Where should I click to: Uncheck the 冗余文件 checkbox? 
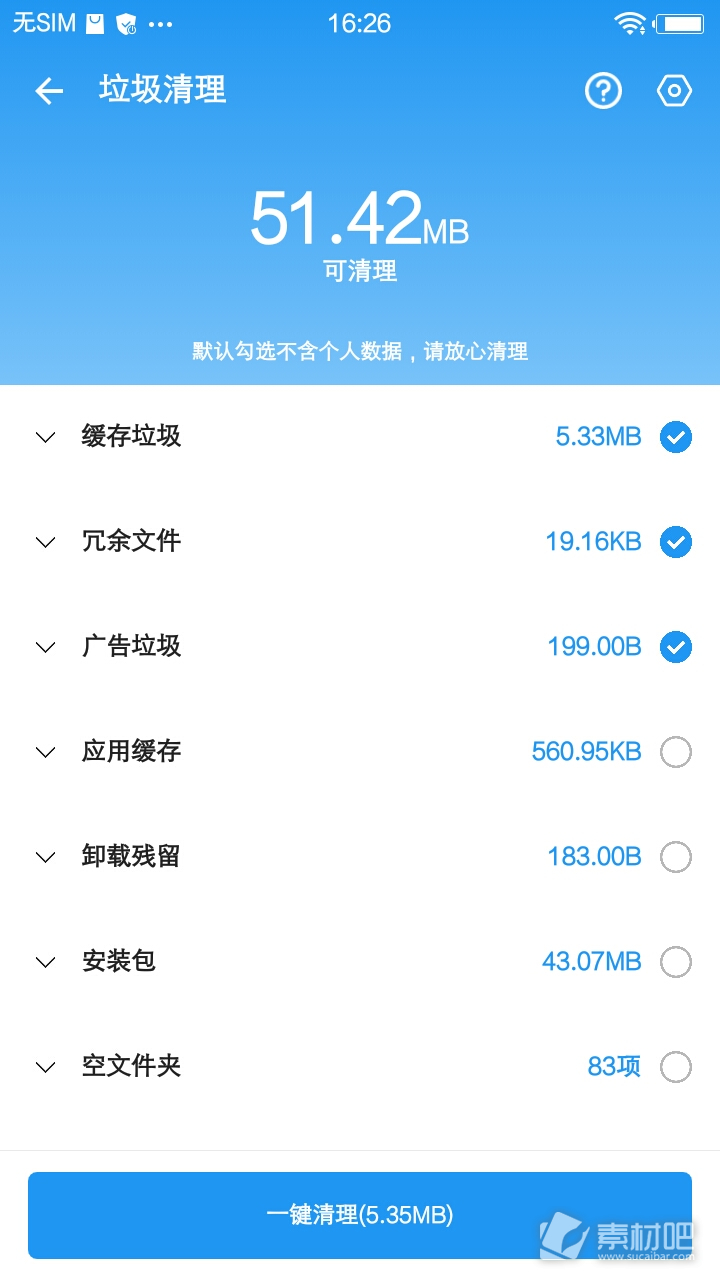676,542
